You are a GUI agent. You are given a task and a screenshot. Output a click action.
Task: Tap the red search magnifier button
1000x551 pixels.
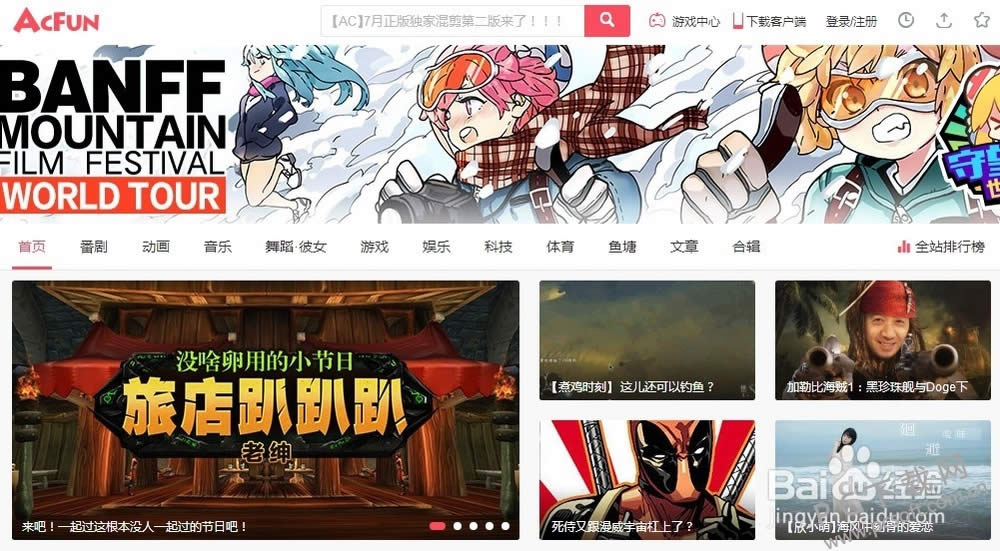(607, 21)
